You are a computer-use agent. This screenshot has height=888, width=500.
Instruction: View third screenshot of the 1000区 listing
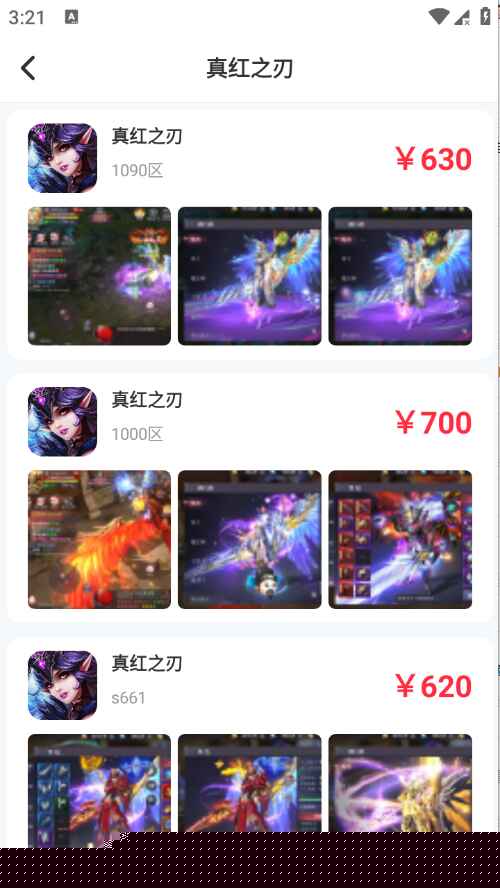400,539
